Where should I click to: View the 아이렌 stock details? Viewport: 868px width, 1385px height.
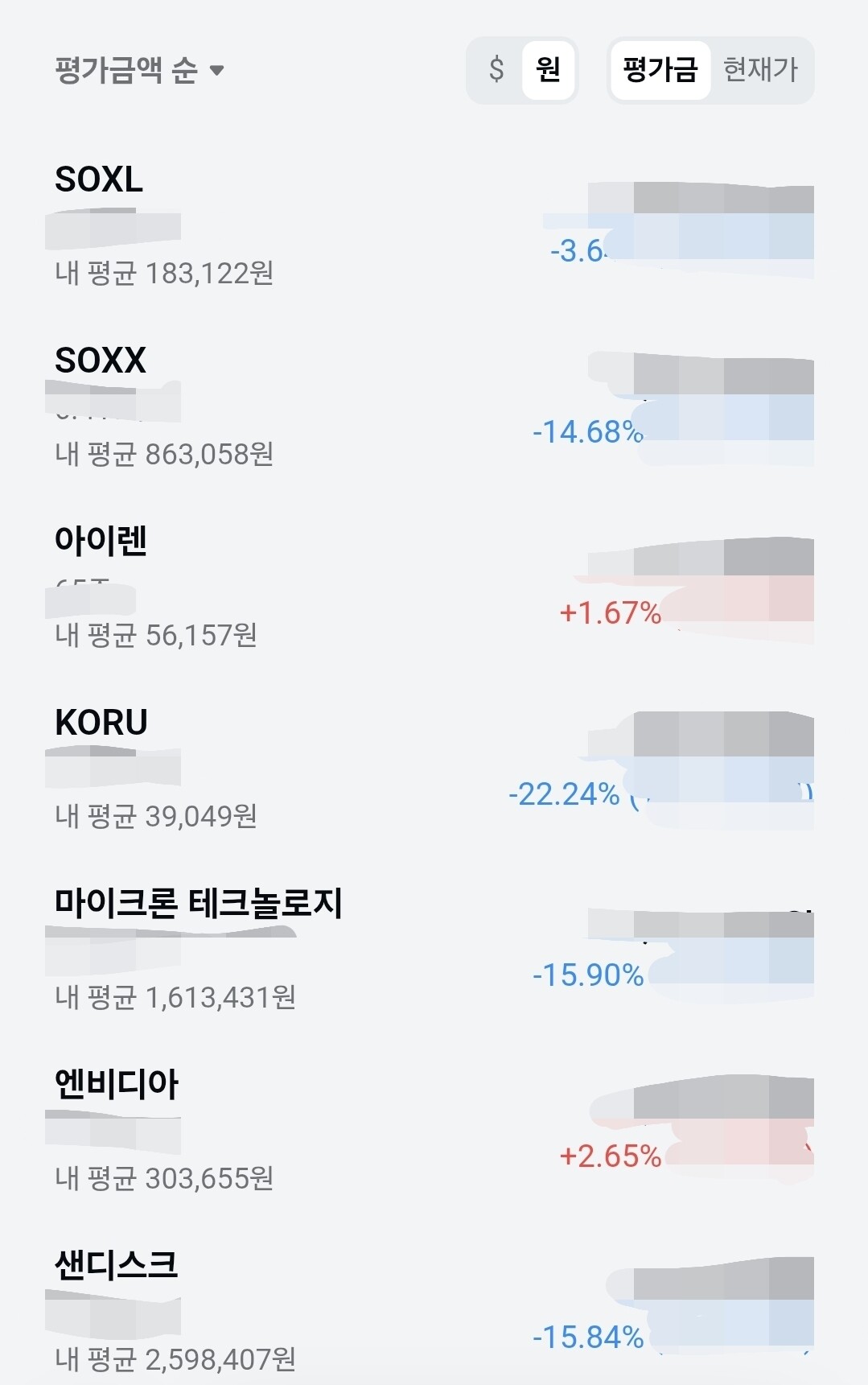point(434,588)
